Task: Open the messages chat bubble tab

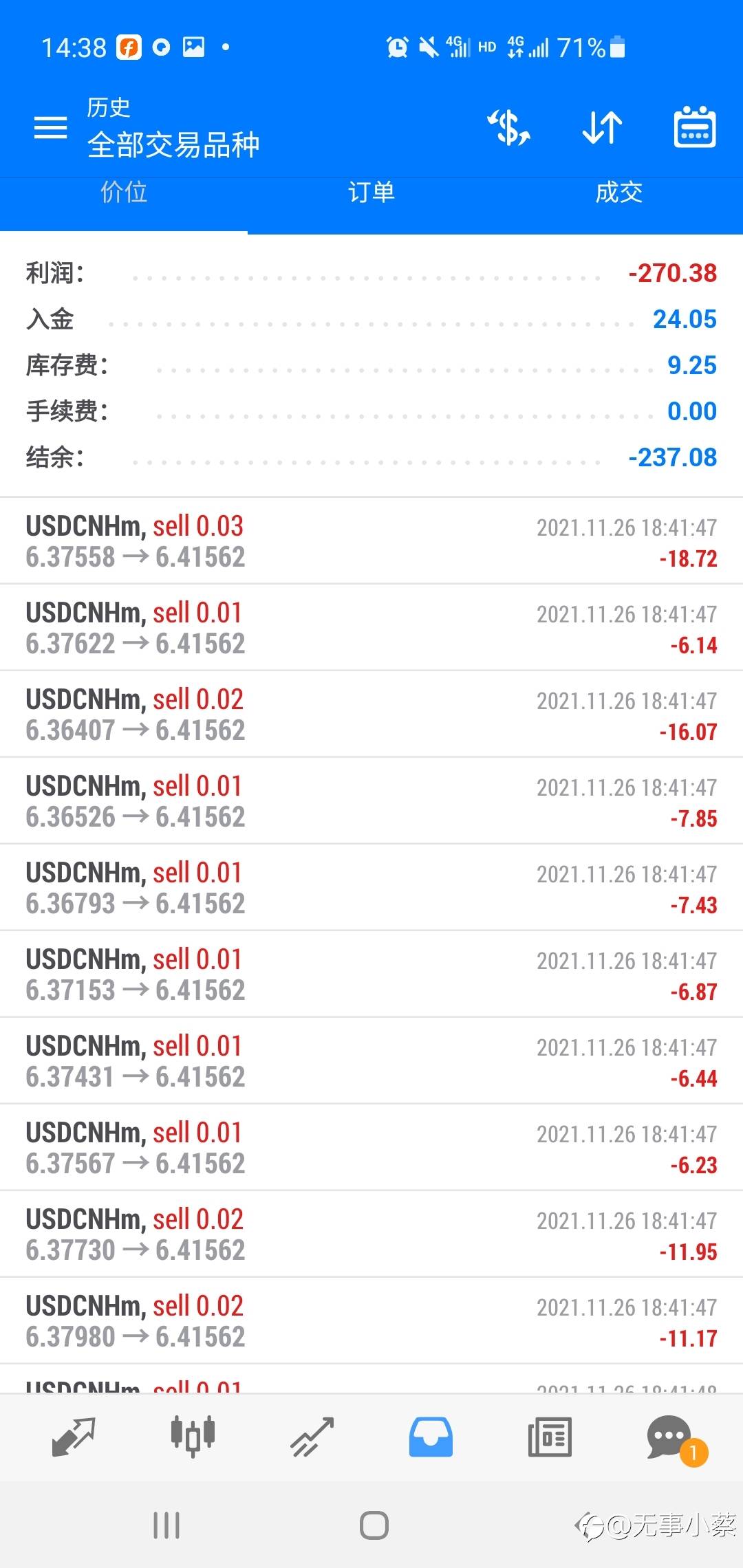Action: [669, 1437]
